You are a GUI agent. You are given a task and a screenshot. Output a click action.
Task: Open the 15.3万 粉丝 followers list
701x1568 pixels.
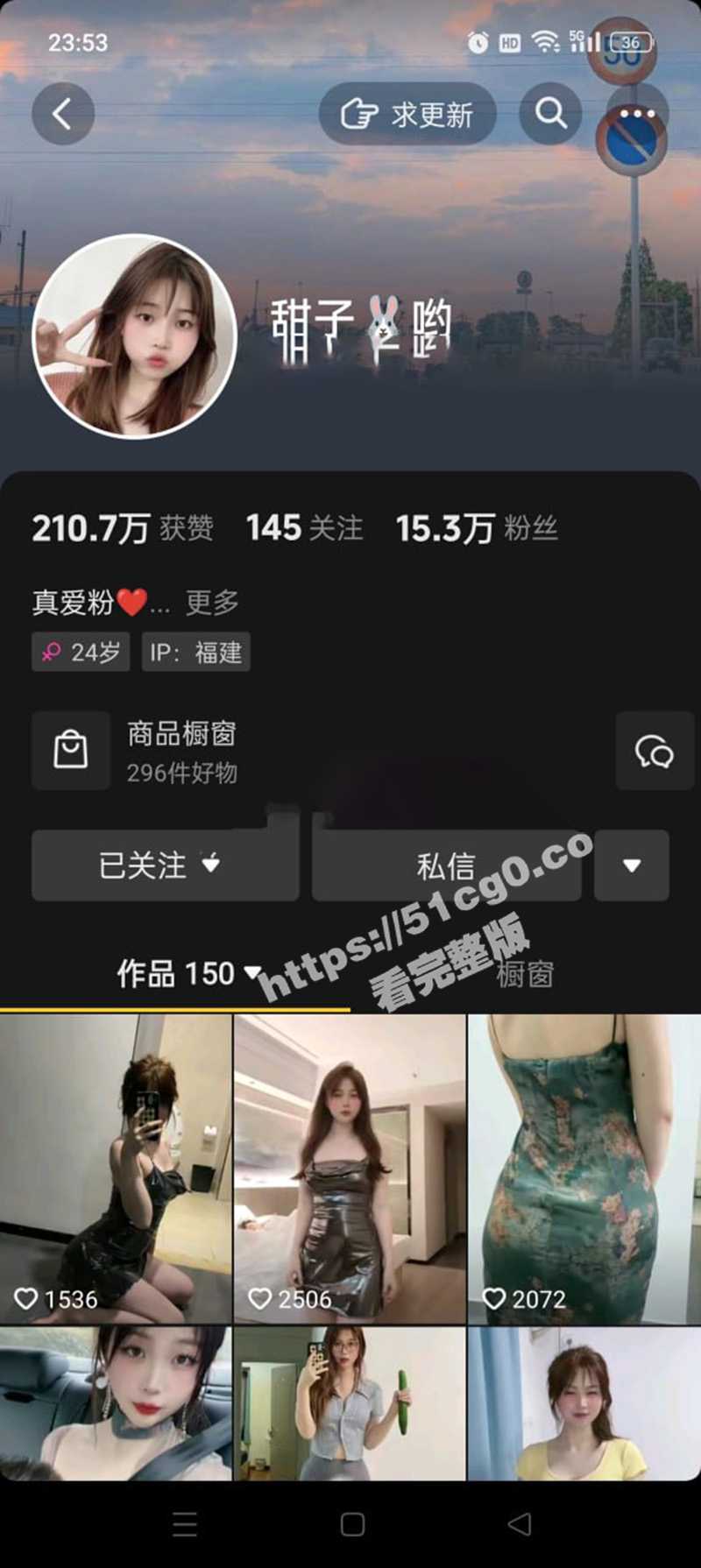click(477, 528)
